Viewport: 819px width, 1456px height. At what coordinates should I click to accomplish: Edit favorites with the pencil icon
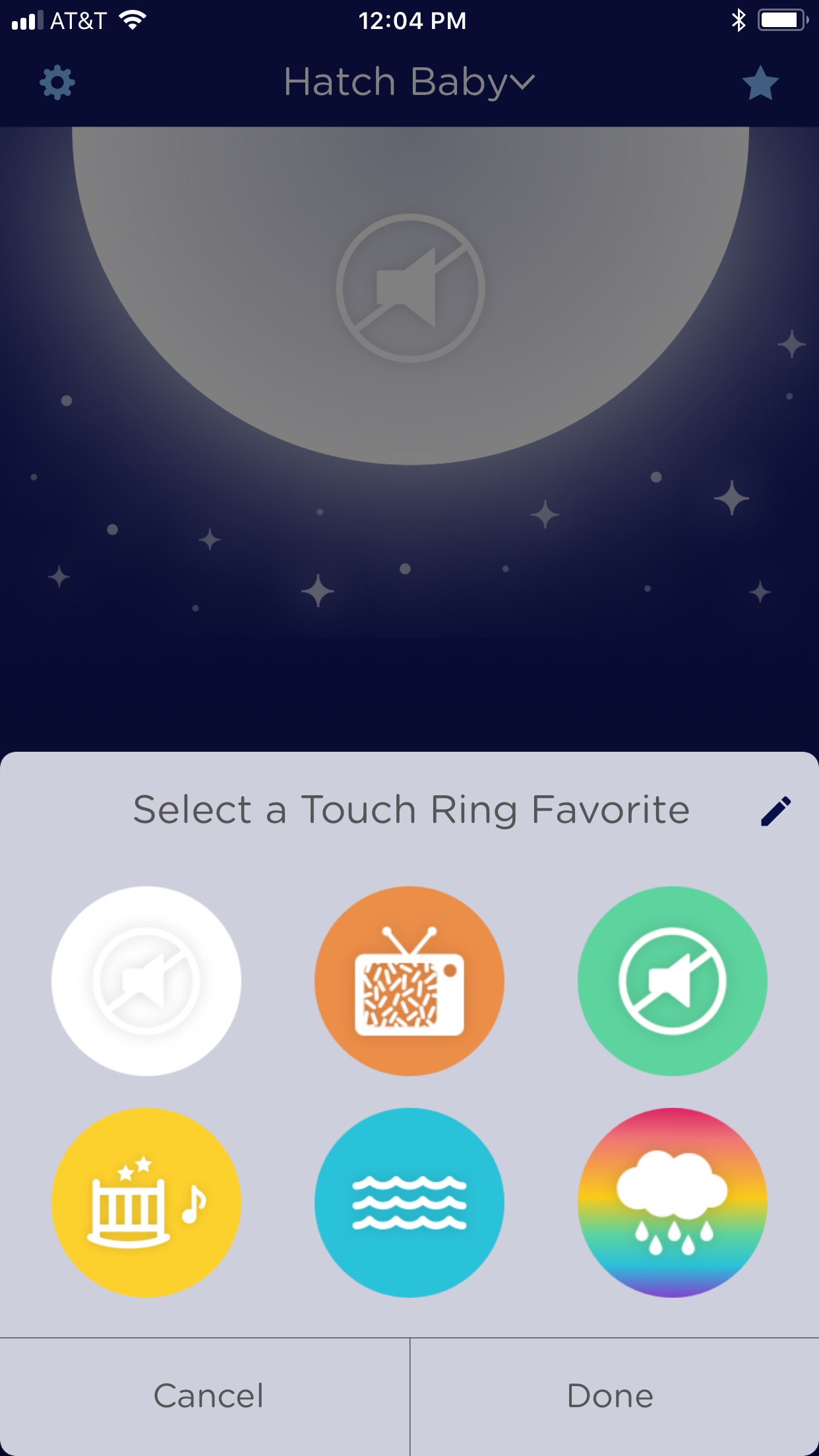click(x=775, y=811)
